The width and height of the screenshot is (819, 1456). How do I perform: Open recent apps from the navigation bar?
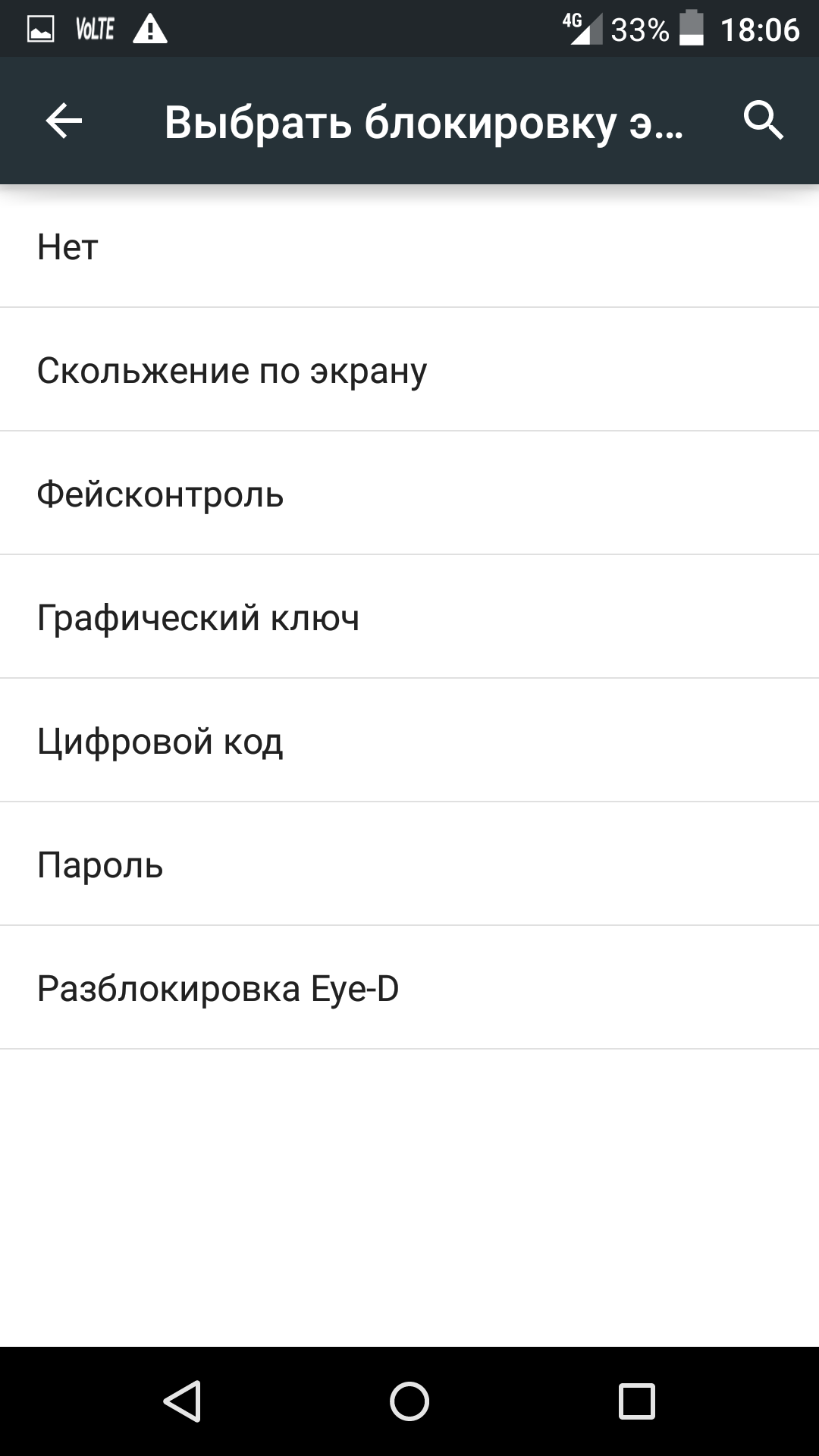[x=636, y=1401]
